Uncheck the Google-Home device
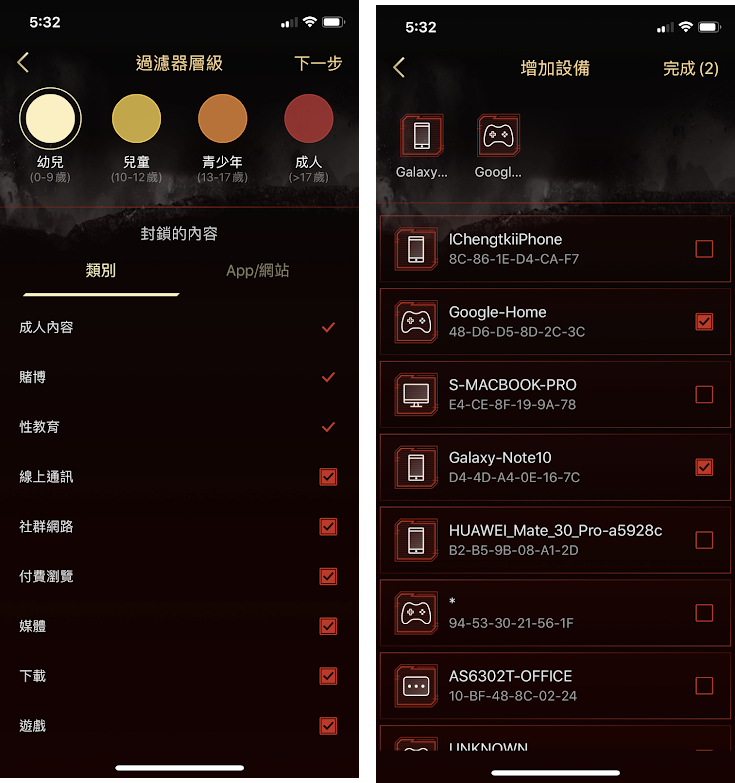Image resolution: width=735 pixels, height=783 pixels. 704,322
